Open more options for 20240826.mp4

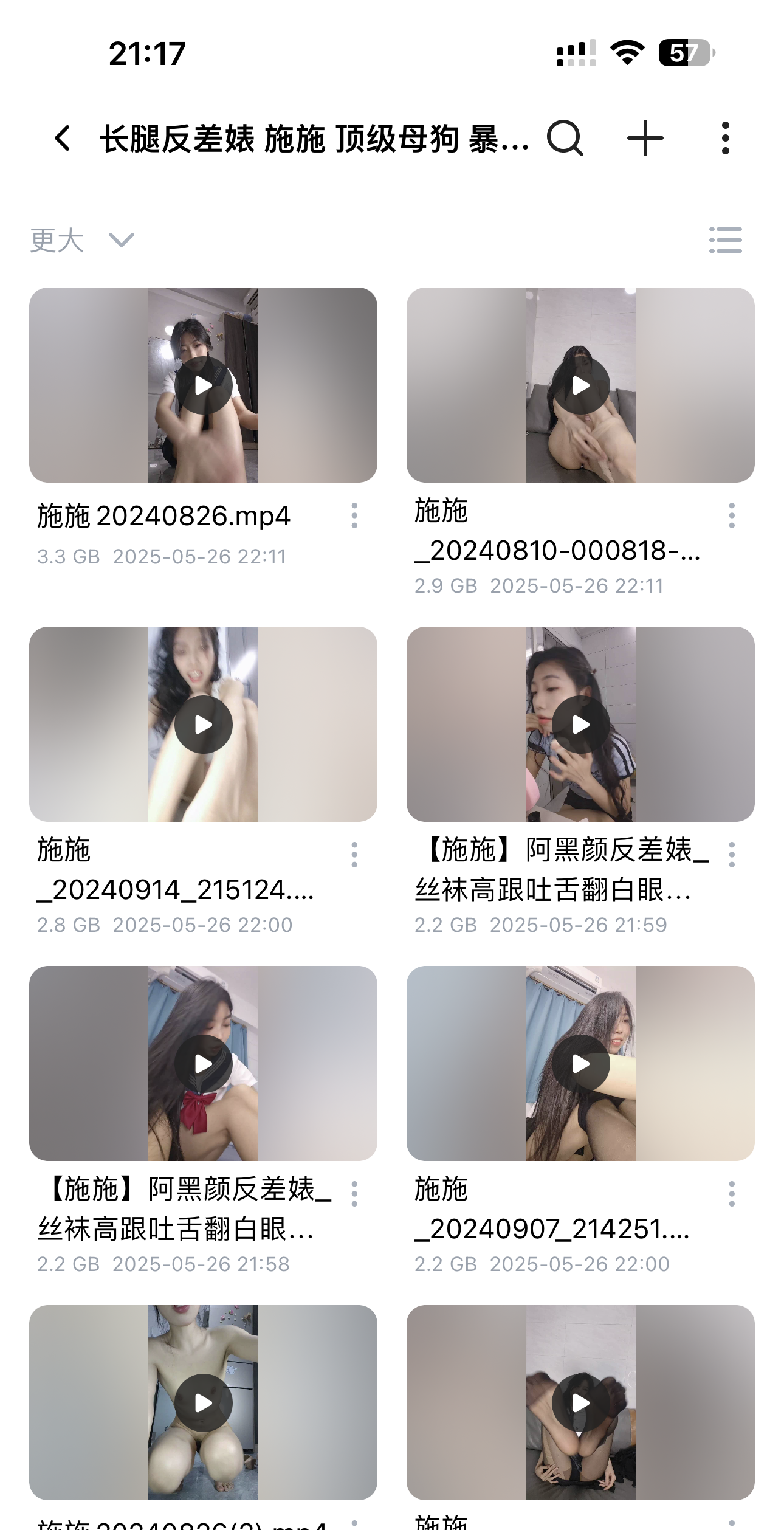(x=354, y=515)
